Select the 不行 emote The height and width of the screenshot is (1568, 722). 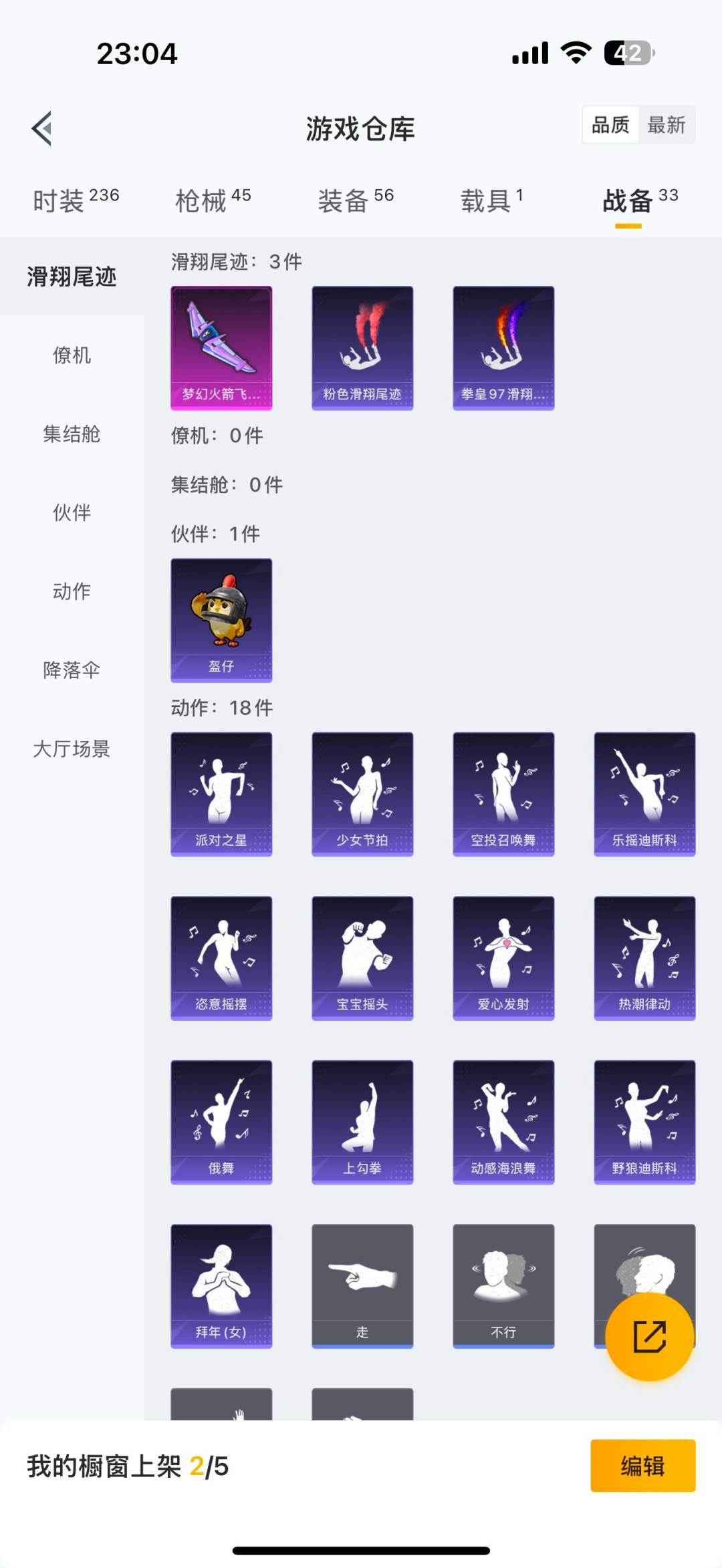click(x=503, y=1286)
